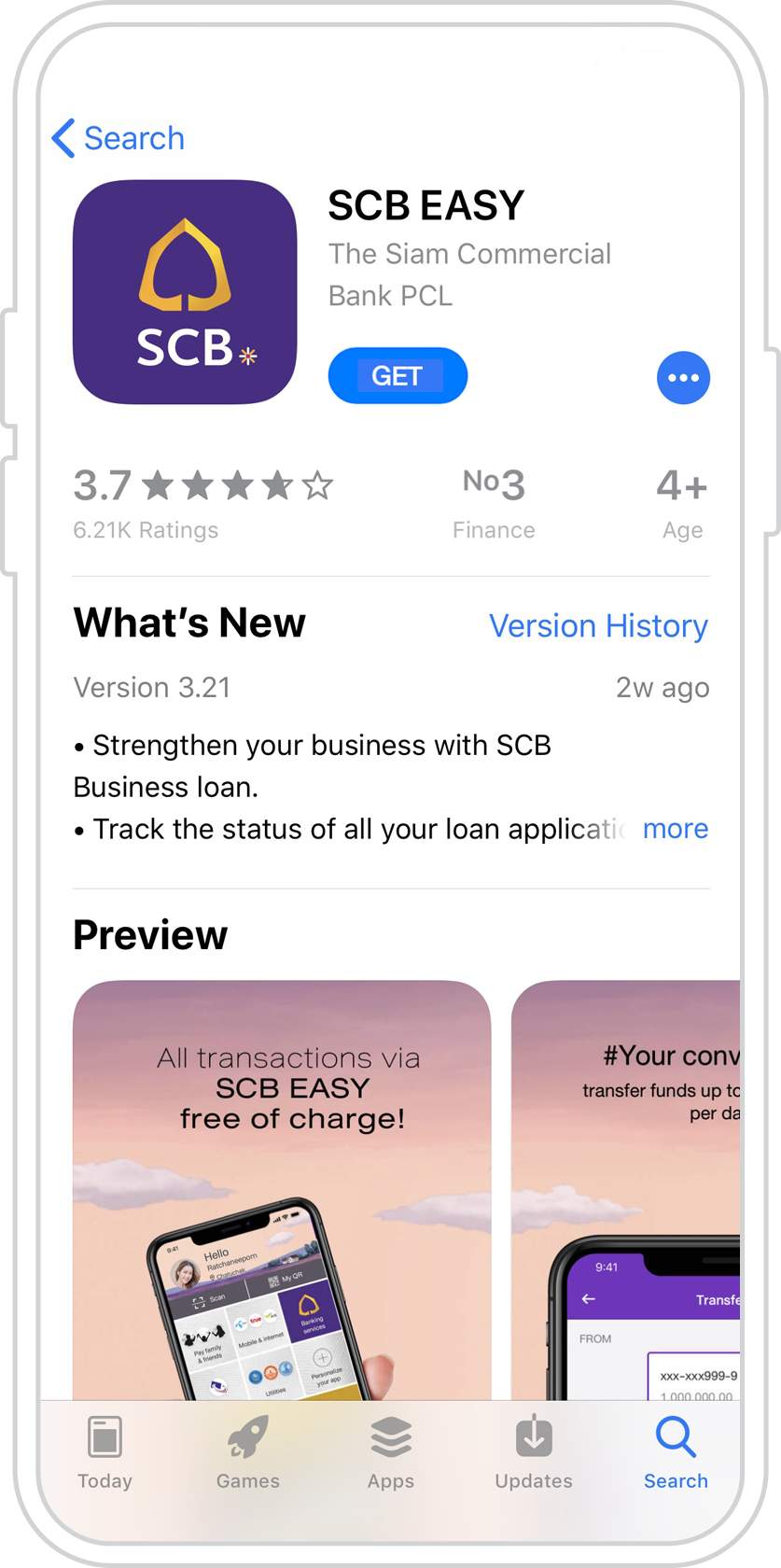The width and height of the screenshot is (781, 1568).
Task: Select the Search tab in bottom bar
Action: click(x=676, y=1452)
